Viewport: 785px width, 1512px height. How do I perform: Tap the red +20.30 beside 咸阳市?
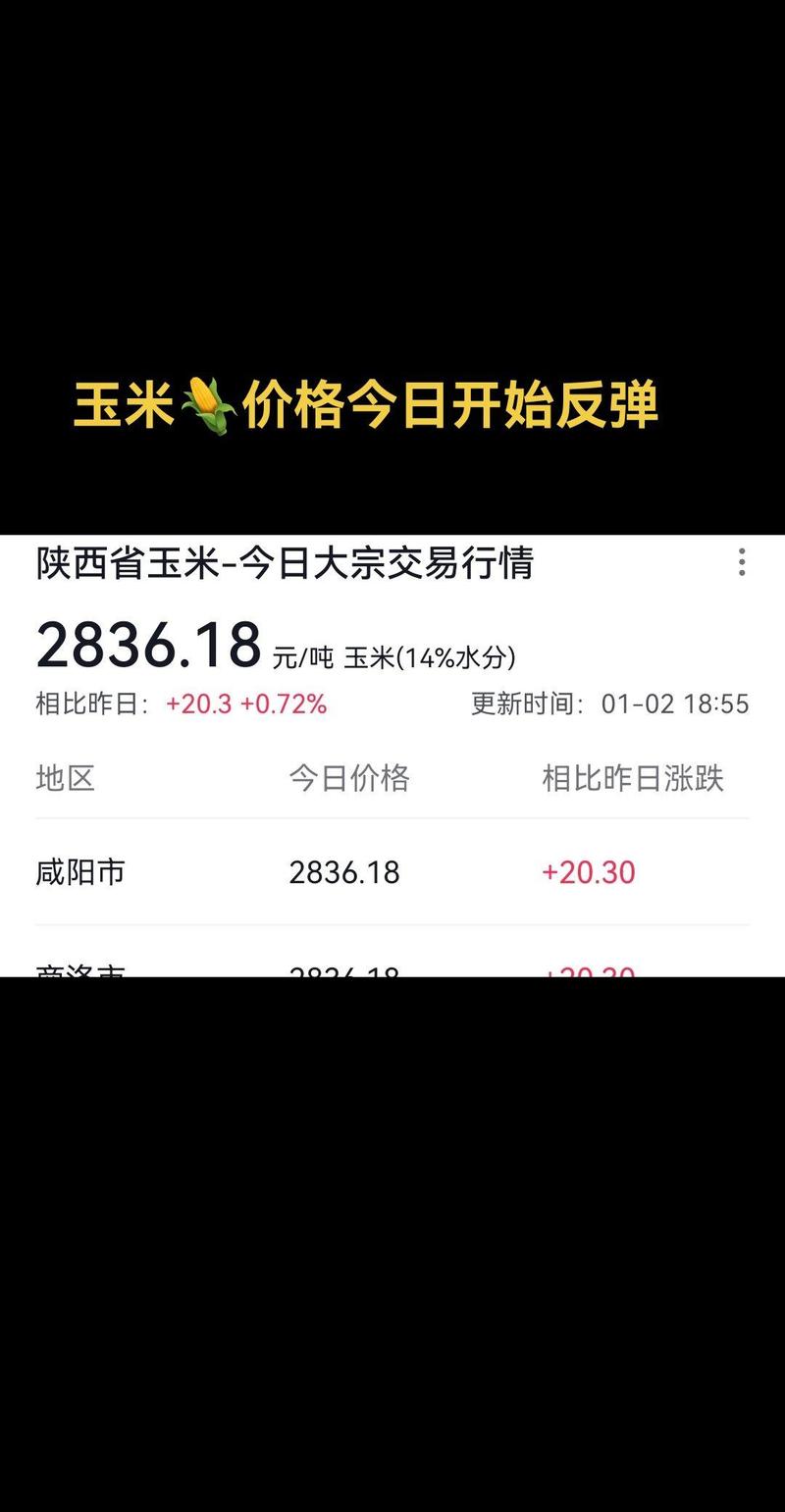click(x=589, y=871)
